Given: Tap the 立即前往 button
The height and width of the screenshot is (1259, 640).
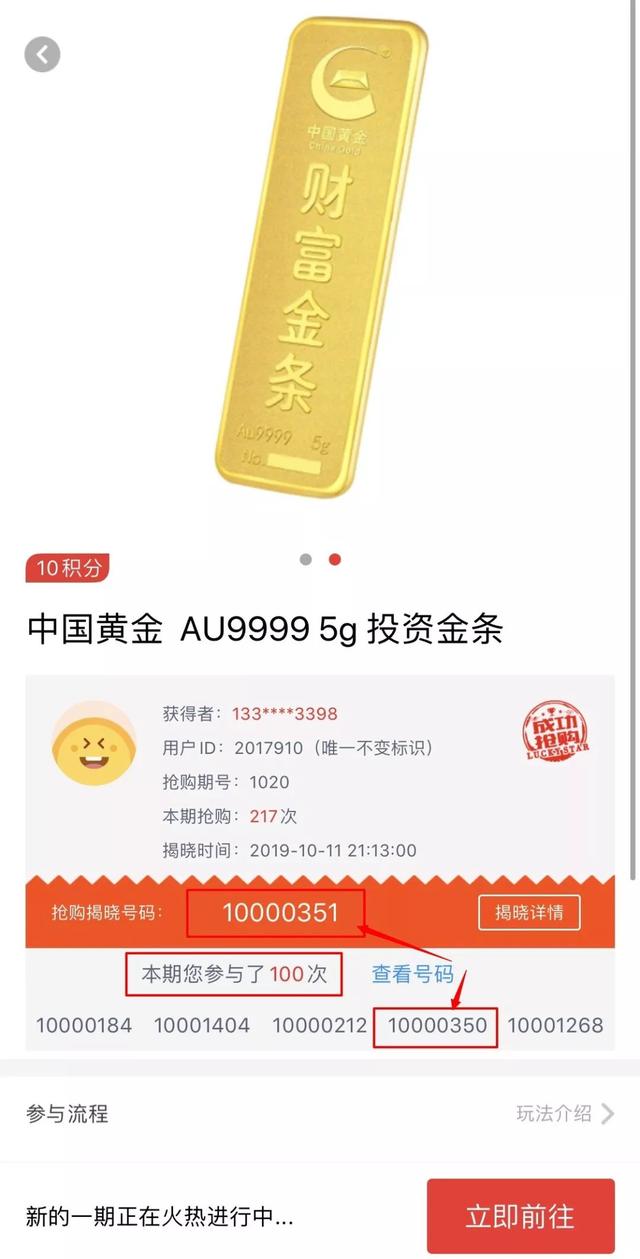Looking at the screenshot, I should [x=520, y=1216].
